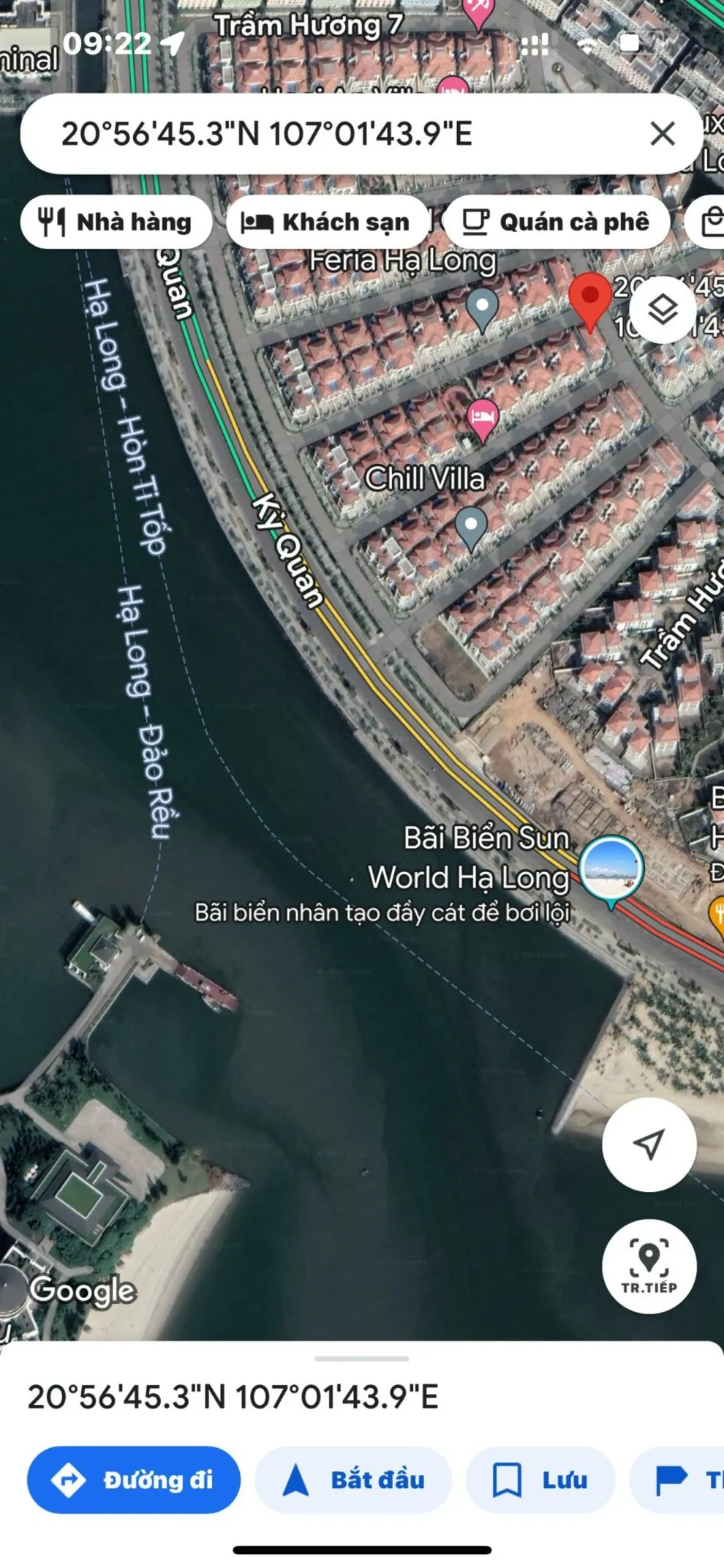Clear the coordinates search with X

[662, 134]
